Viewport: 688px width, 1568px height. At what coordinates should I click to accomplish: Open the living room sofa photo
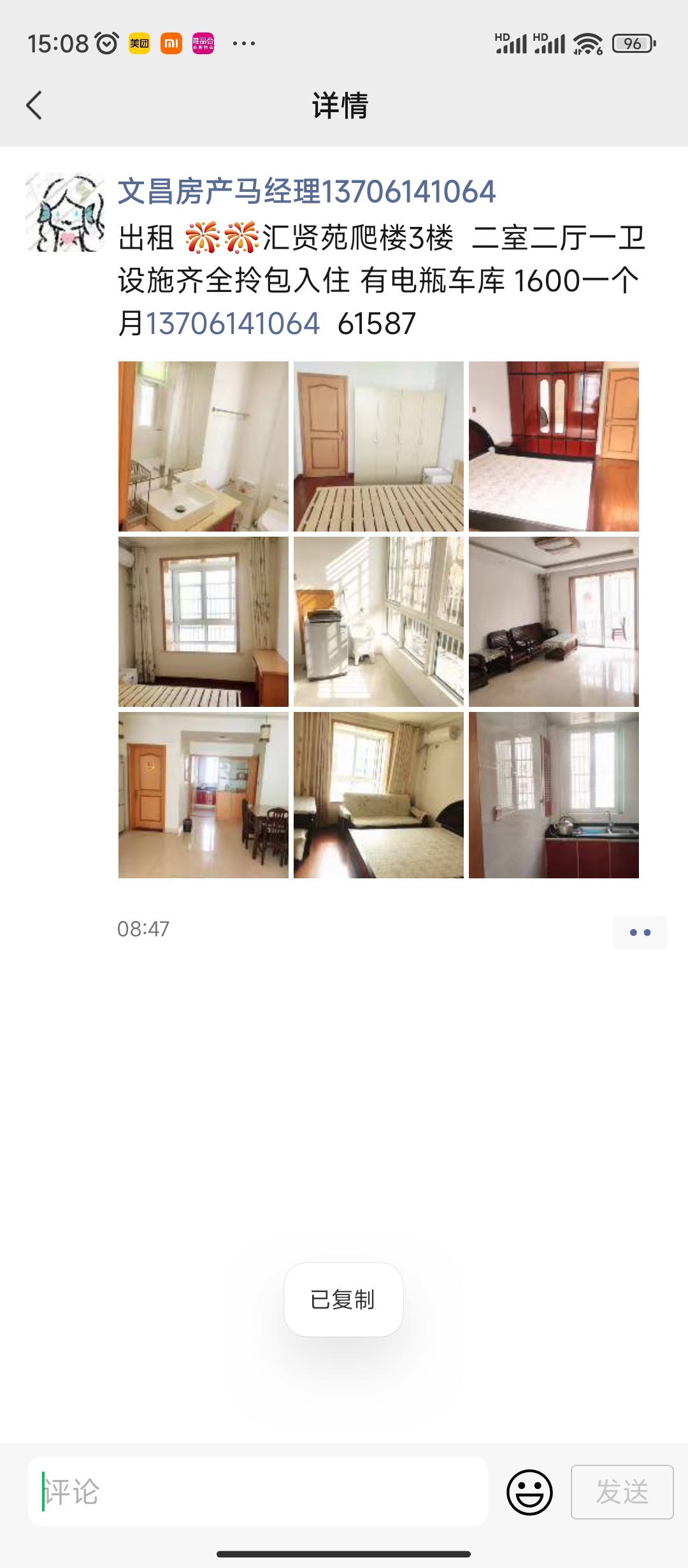tap(554, 621)
